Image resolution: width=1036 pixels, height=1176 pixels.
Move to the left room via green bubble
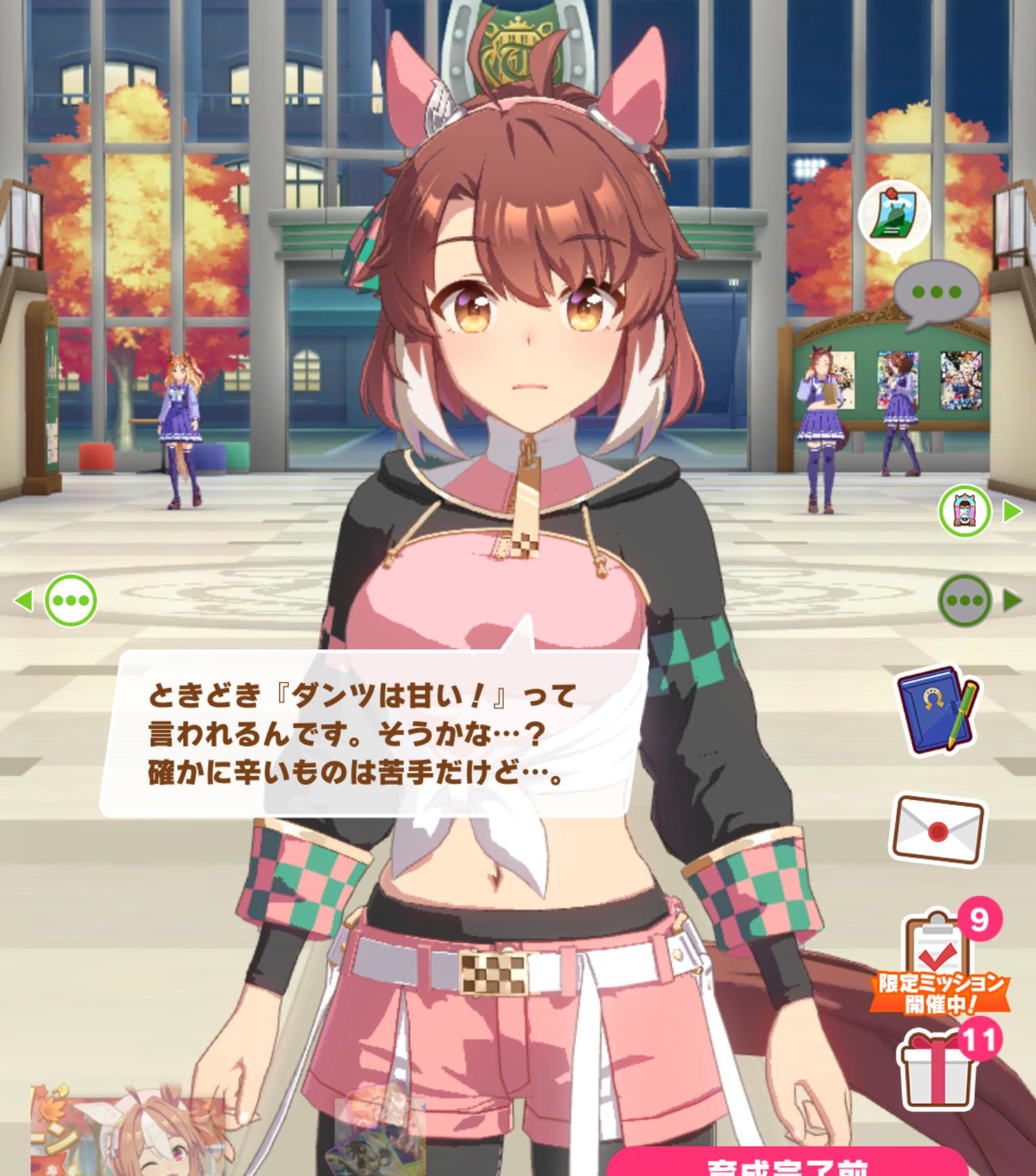[x=70, y=600]
